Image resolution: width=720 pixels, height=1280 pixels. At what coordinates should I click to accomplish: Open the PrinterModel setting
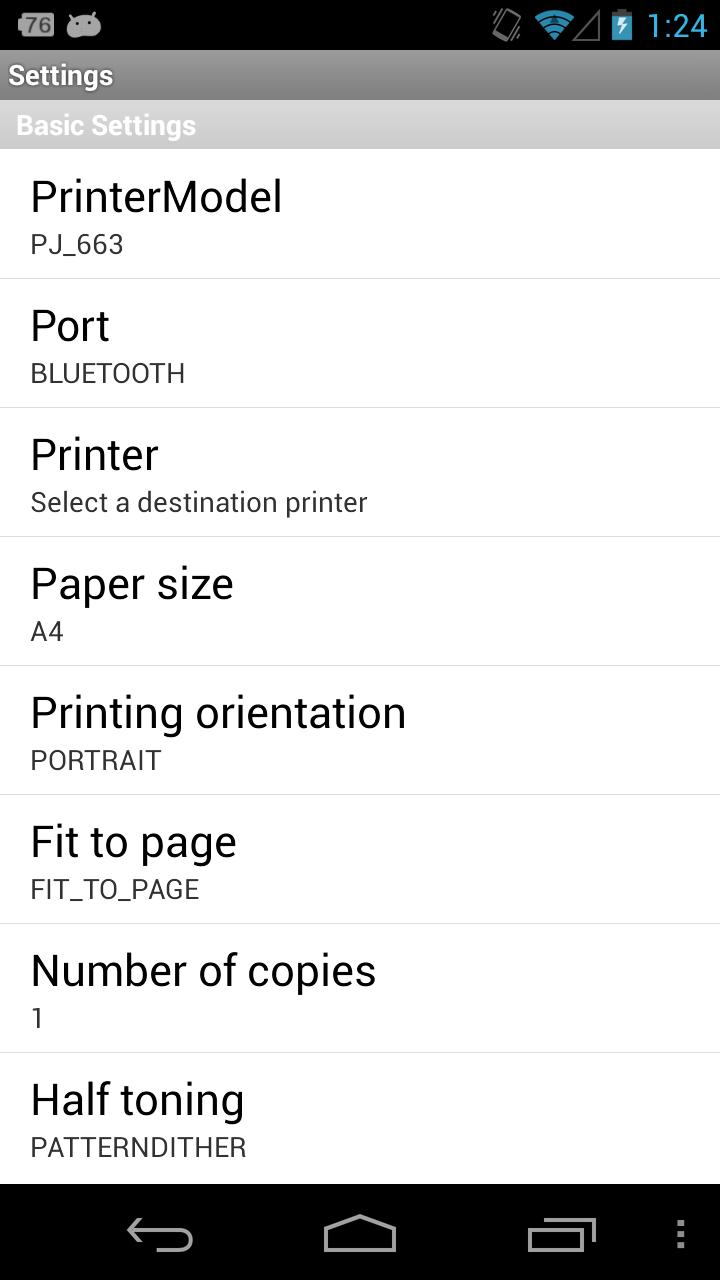pyautogui.click(x=360, y=214)
